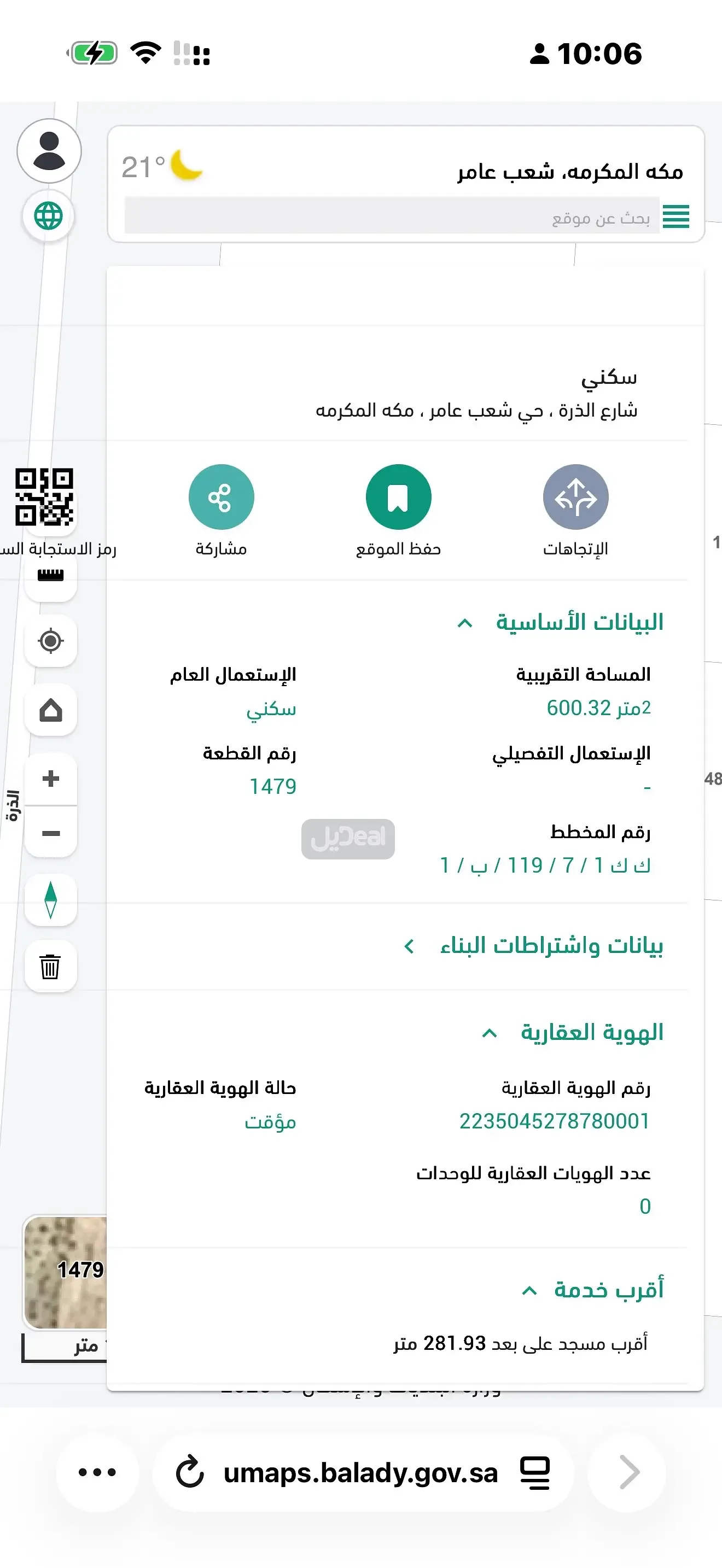Screen dimensions: 722x1568
Task: Open the QR code option
Action: [44, 498]
